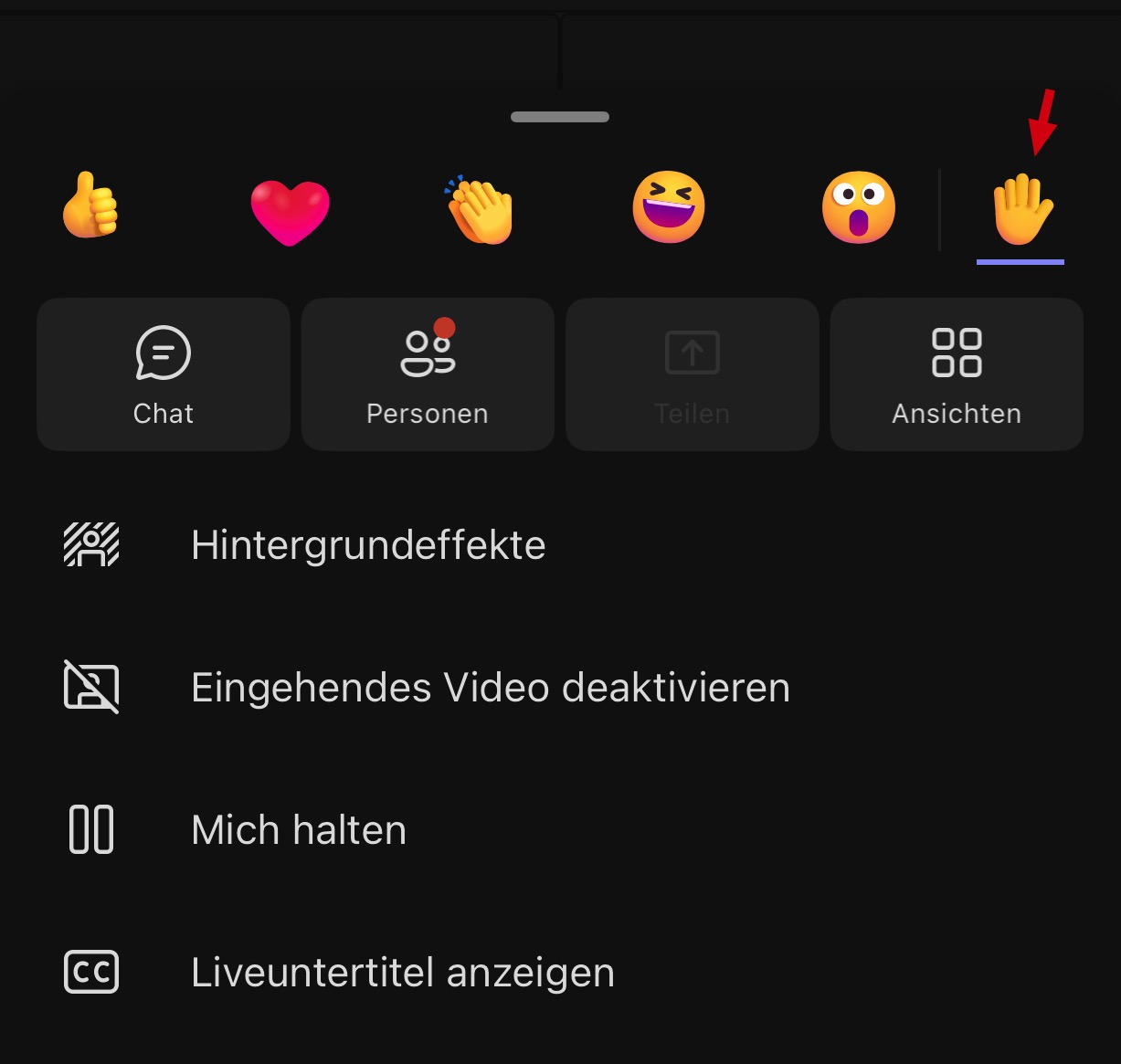Toggle the raised hand
1121x1064 pixels.
(x=1021, y=211)
